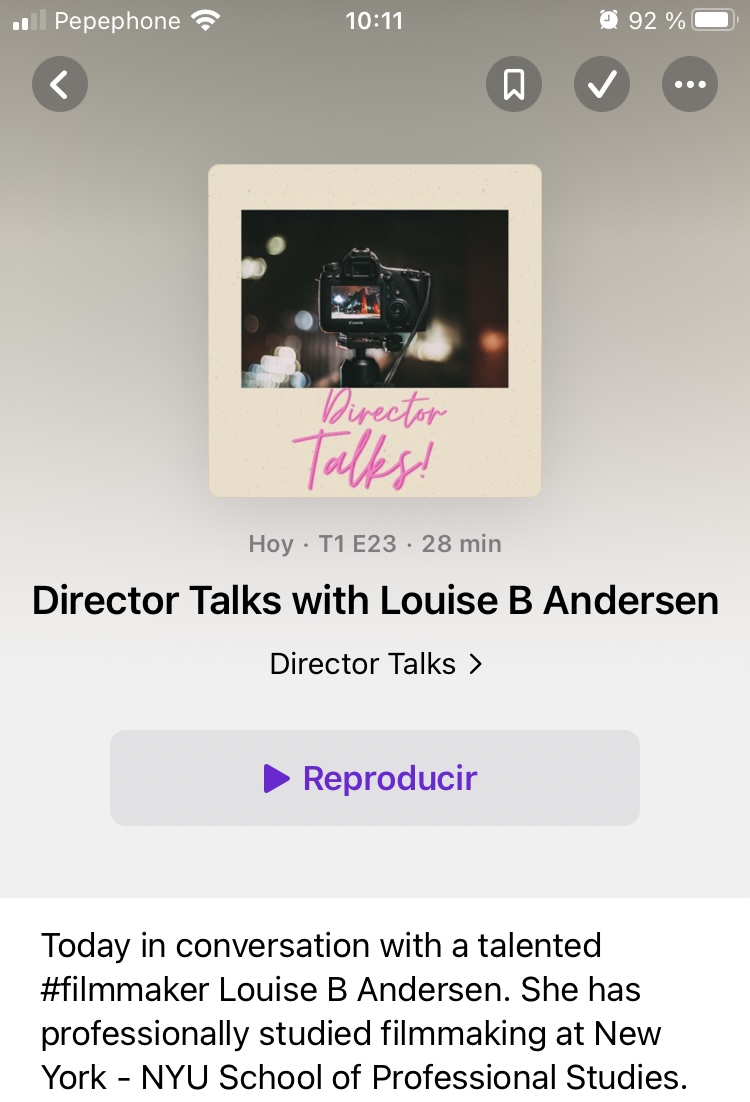Go back to the previous screen
Screen dimensions: 750x1102
coord(60,85)
